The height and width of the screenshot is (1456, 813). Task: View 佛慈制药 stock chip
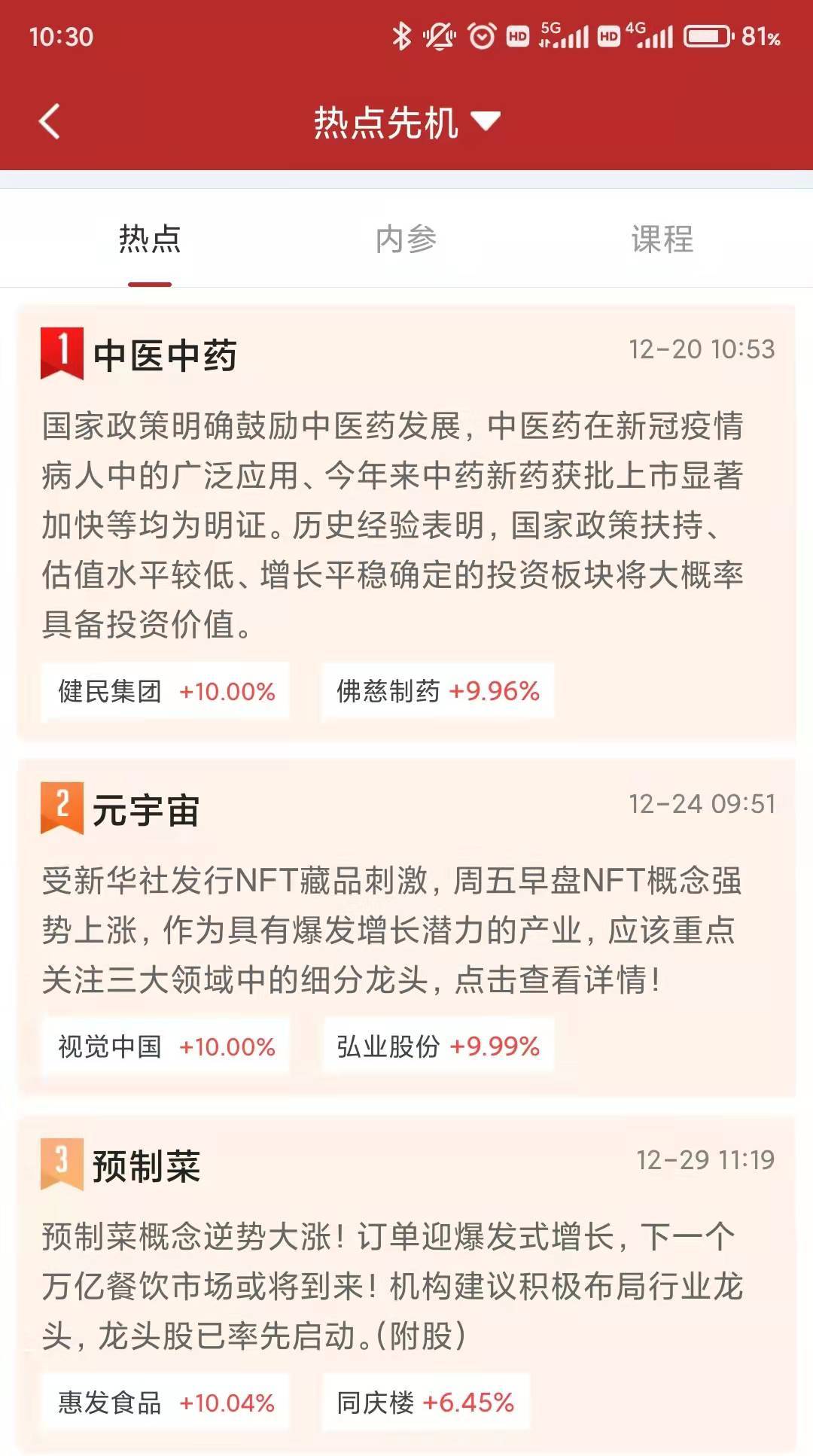click(438, 691)
